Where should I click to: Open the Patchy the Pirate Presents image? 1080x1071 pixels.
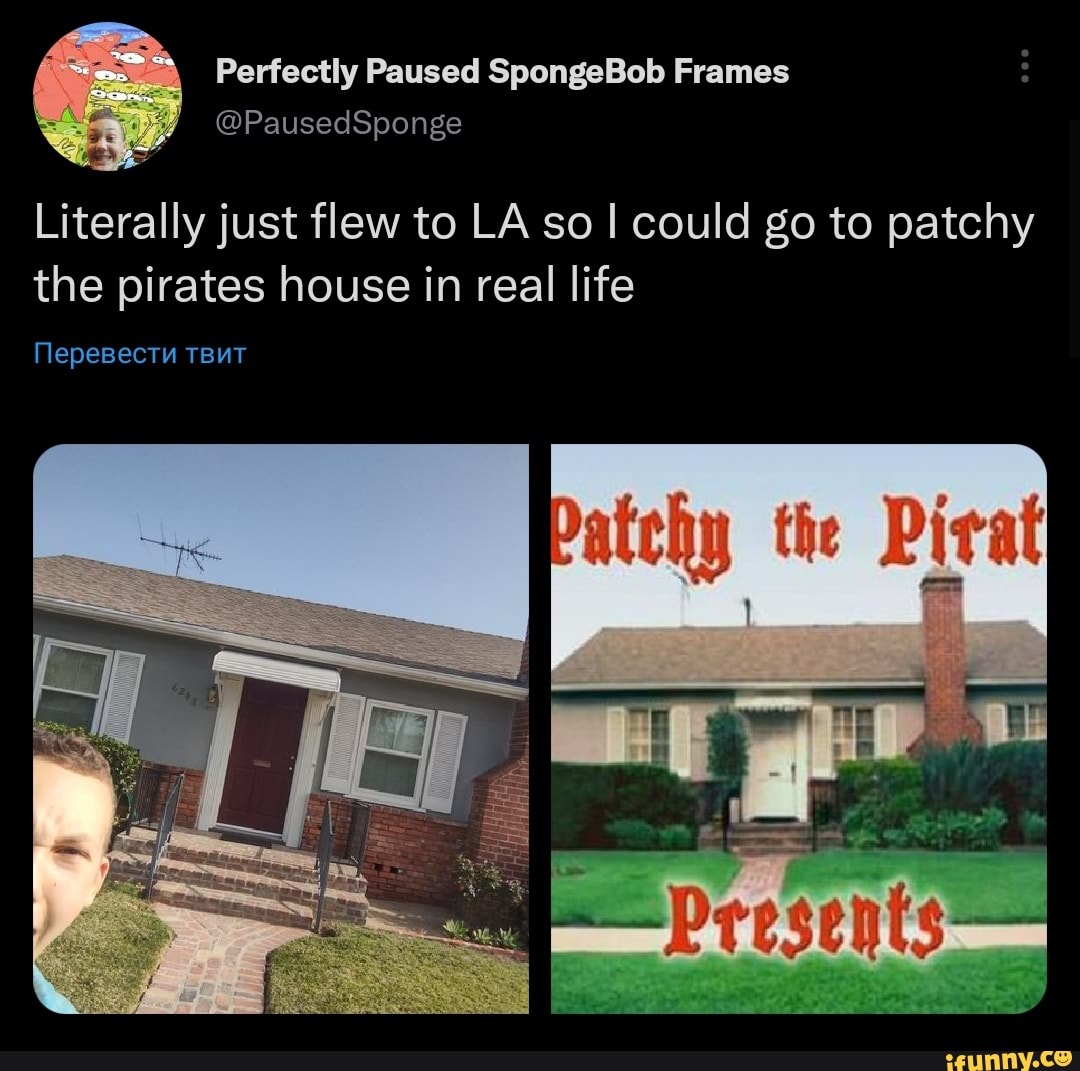[x=798, y=728]
